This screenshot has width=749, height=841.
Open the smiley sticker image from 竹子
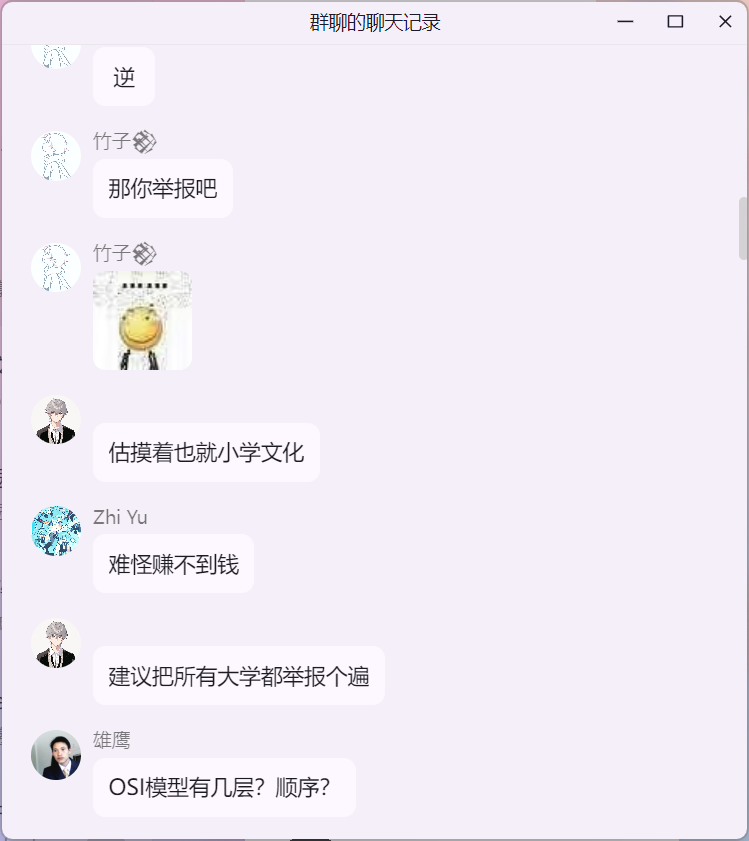[x=142, y=321]
